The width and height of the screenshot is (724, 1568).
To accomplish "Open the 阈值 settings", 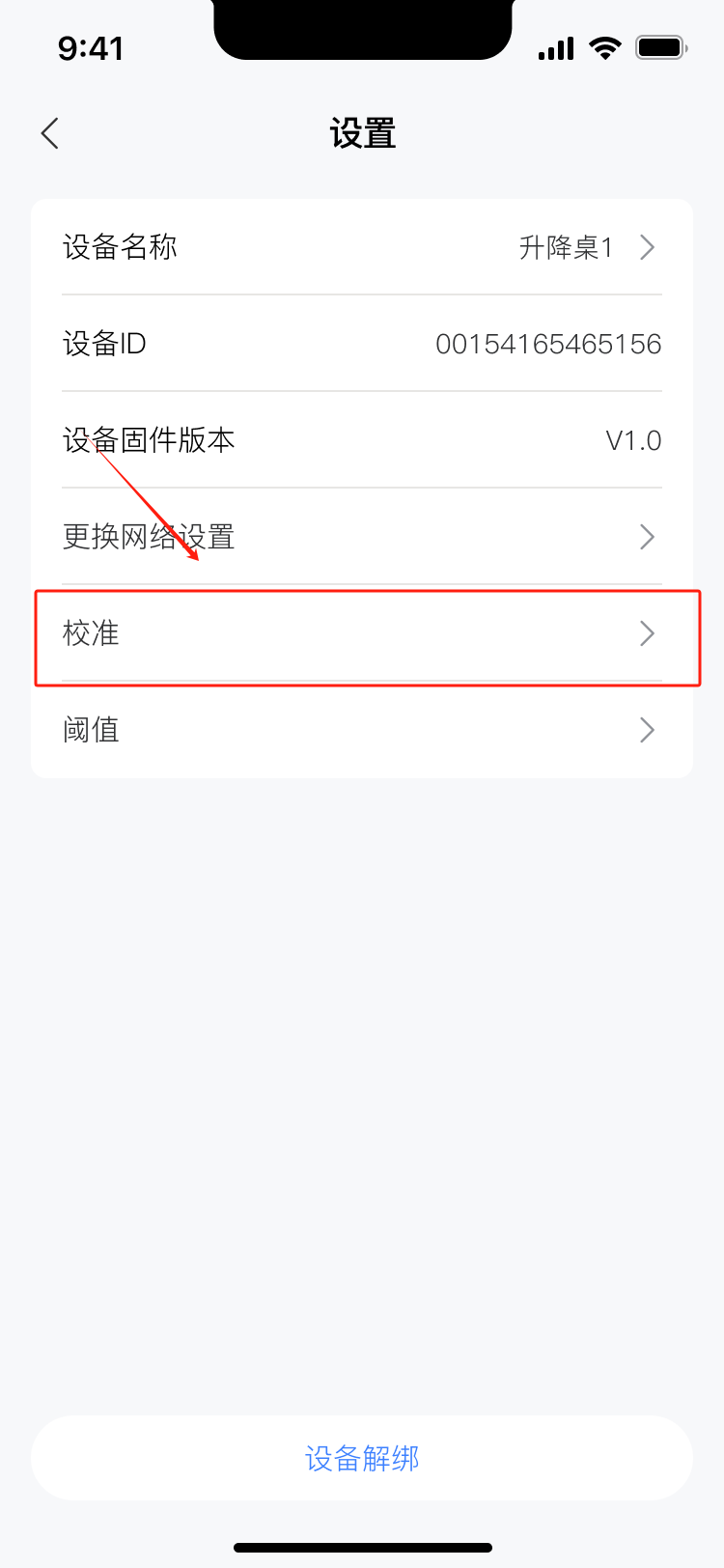I will tap(362, 730).
